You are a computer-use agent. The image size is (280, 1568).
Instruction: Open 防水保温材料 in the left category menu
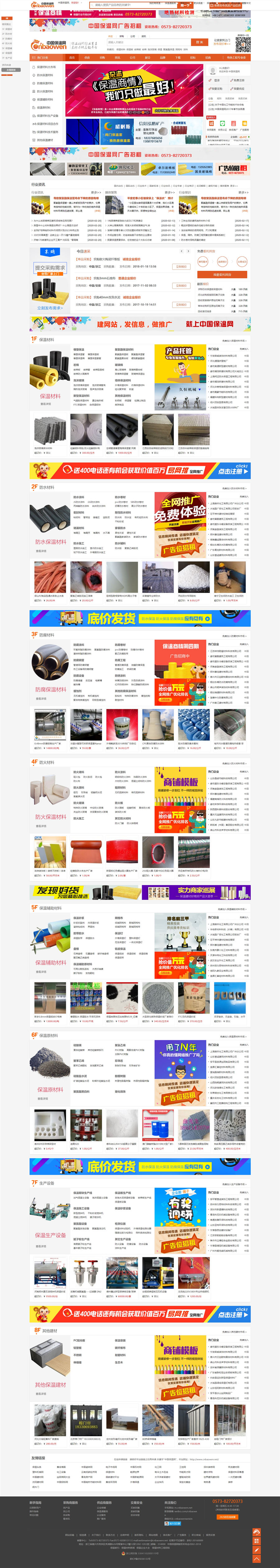click(45, 75)
